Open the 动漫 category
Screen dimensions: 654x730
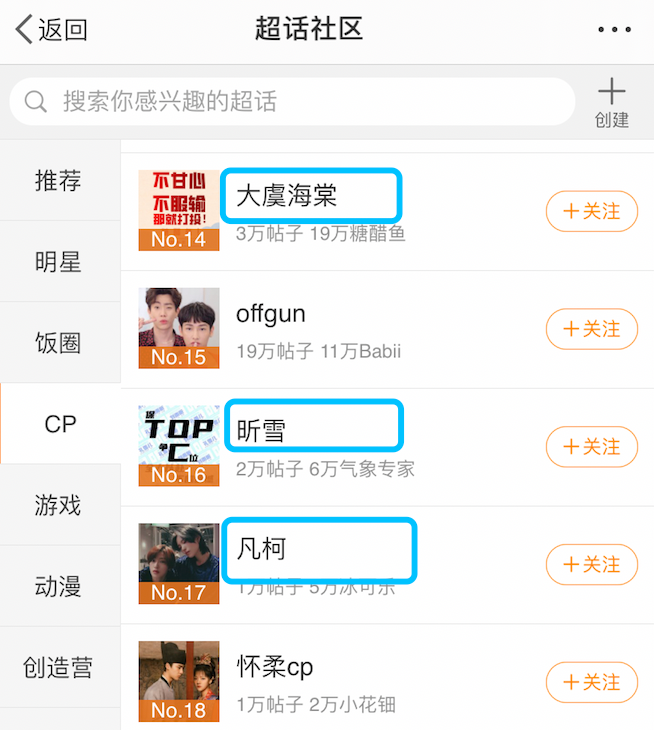58,586
